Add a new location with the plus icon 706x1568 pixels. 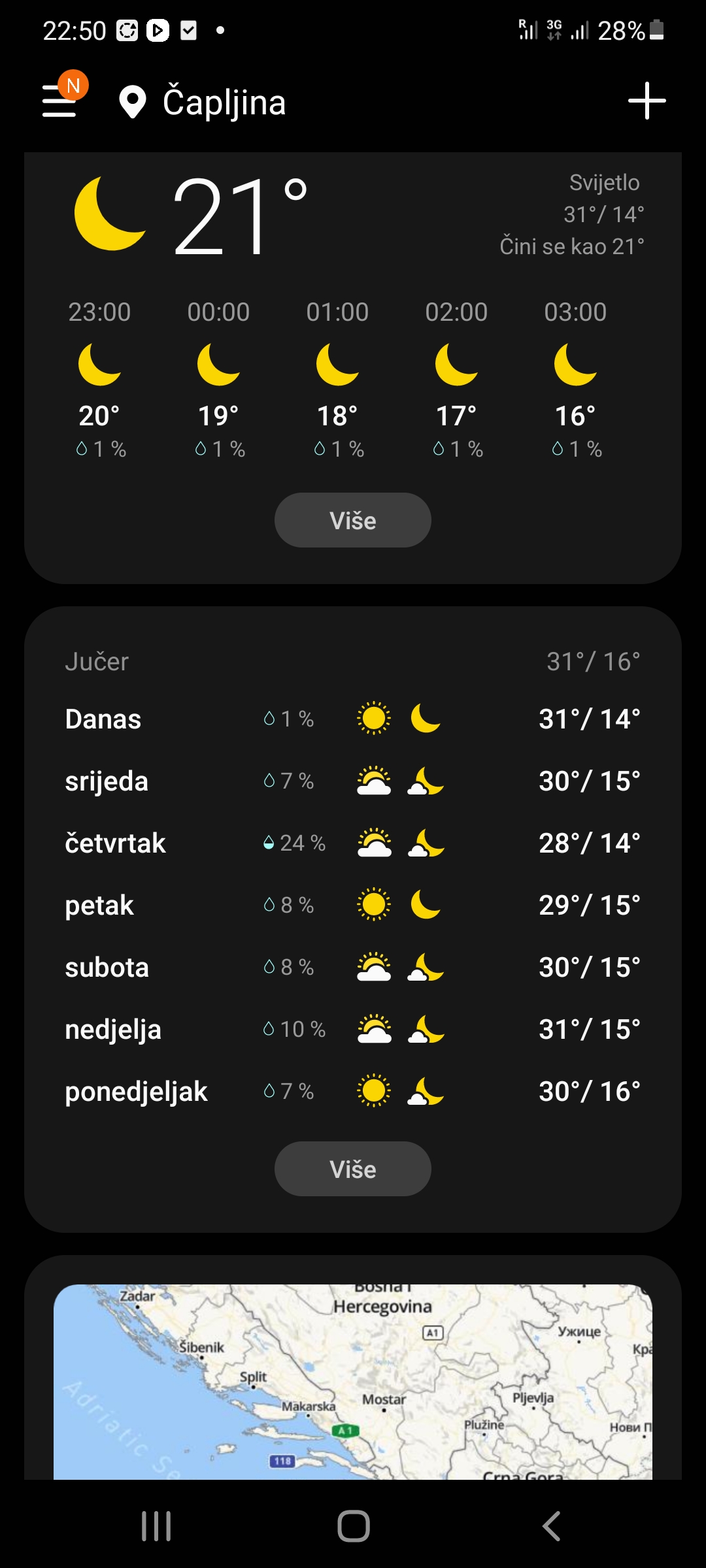(647, 101)
